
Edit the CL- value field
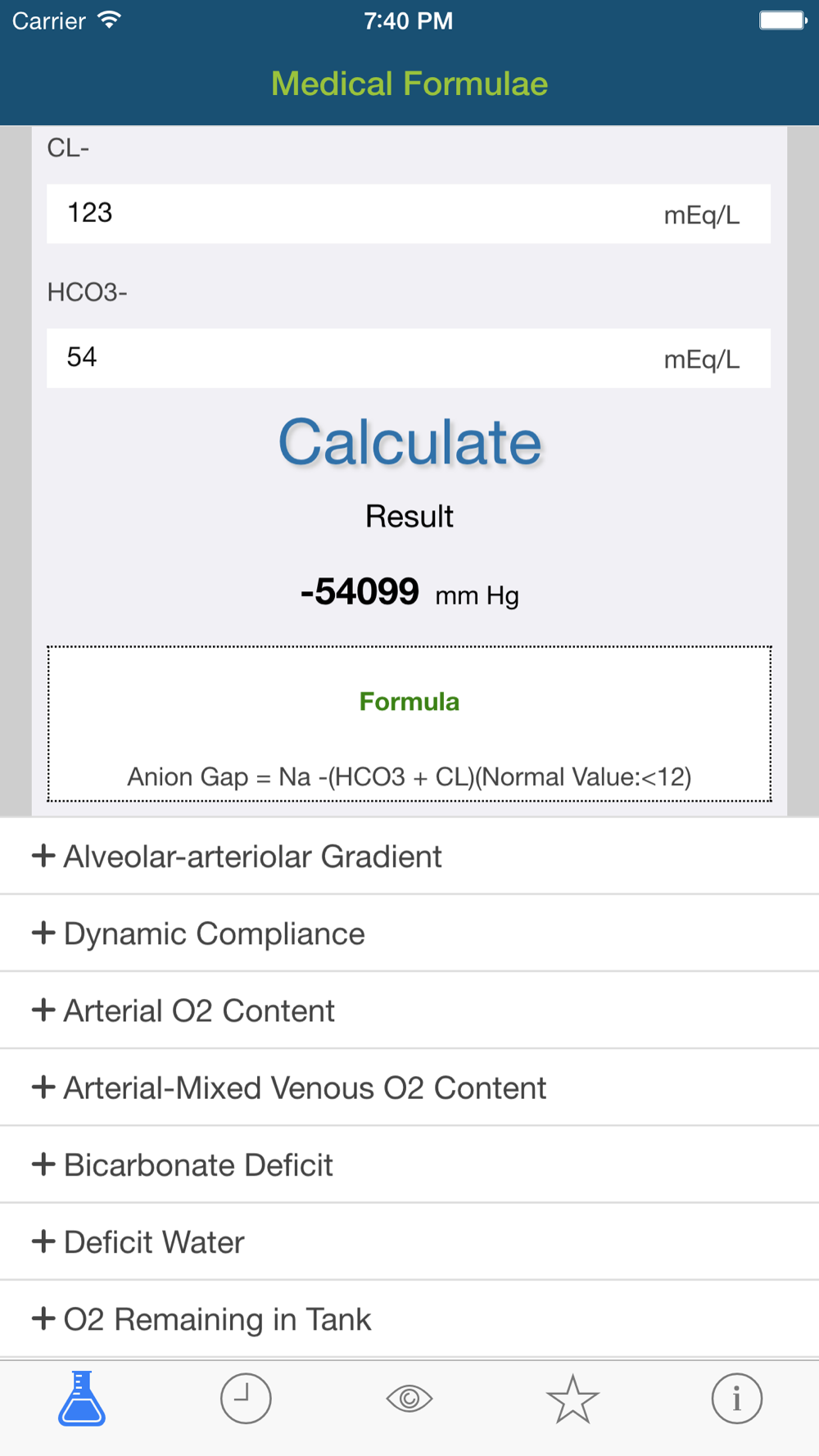tap(408, 214)
